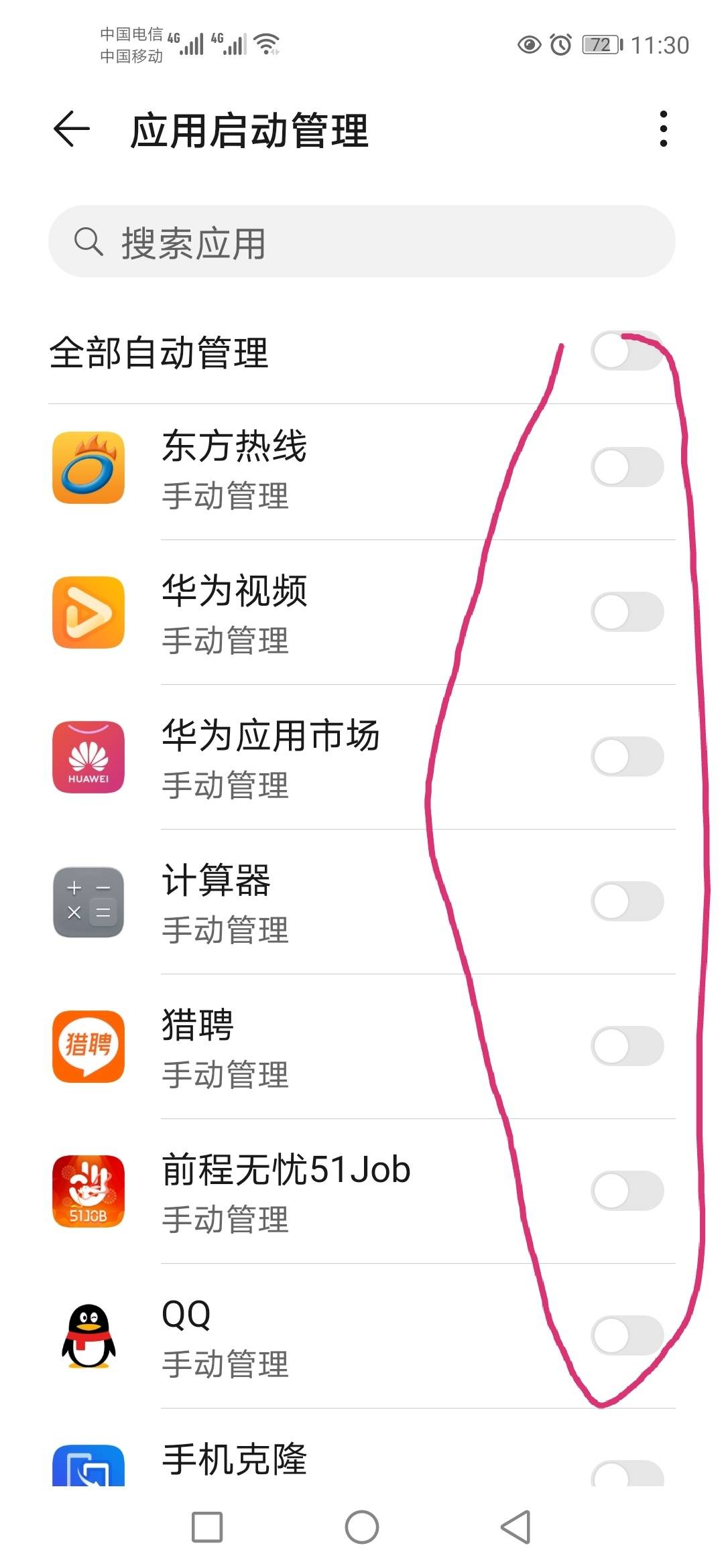Toggle auto-manage for 东方热线
This screenshot has height=1568, width=724.
627,467
